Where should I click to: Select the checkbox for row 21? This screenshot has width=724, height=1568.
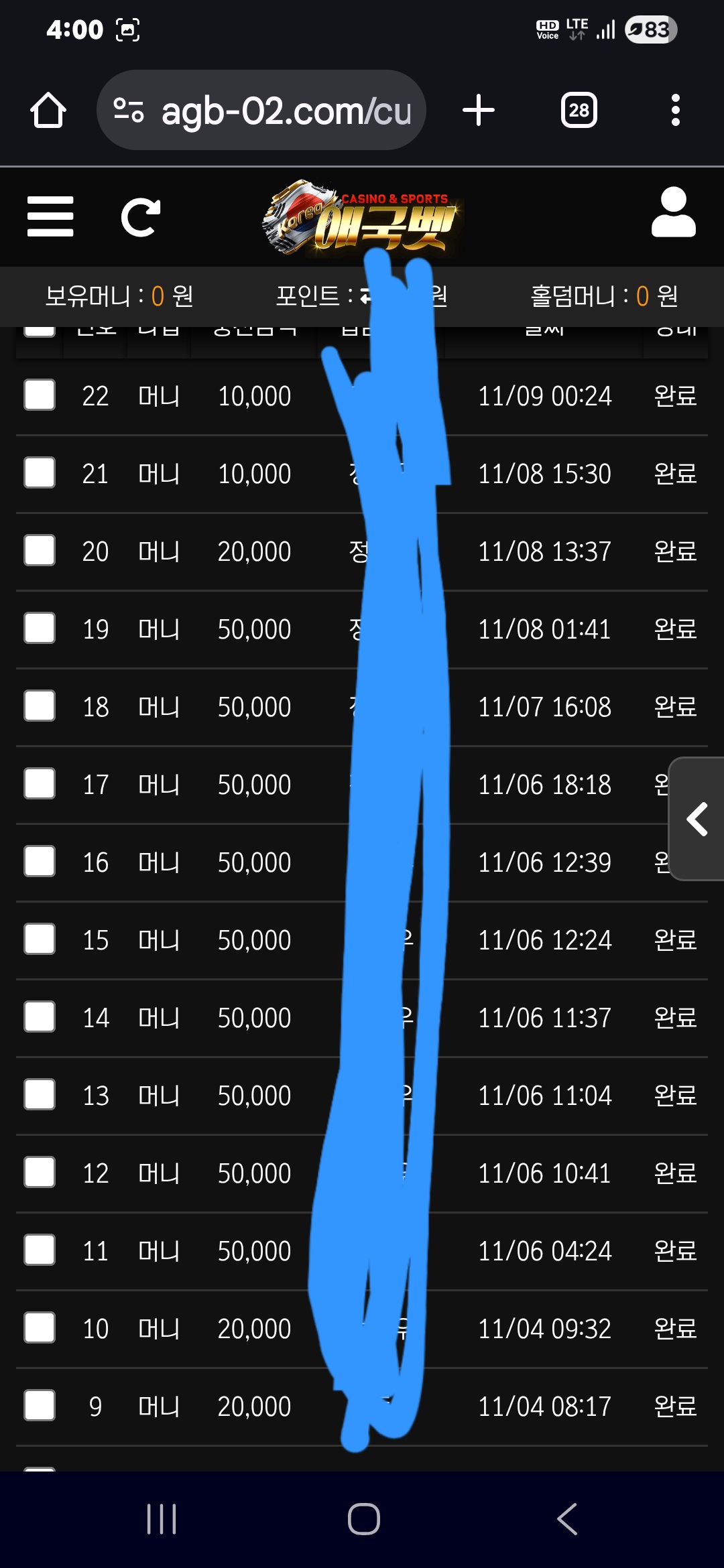(x=40, y=473)
